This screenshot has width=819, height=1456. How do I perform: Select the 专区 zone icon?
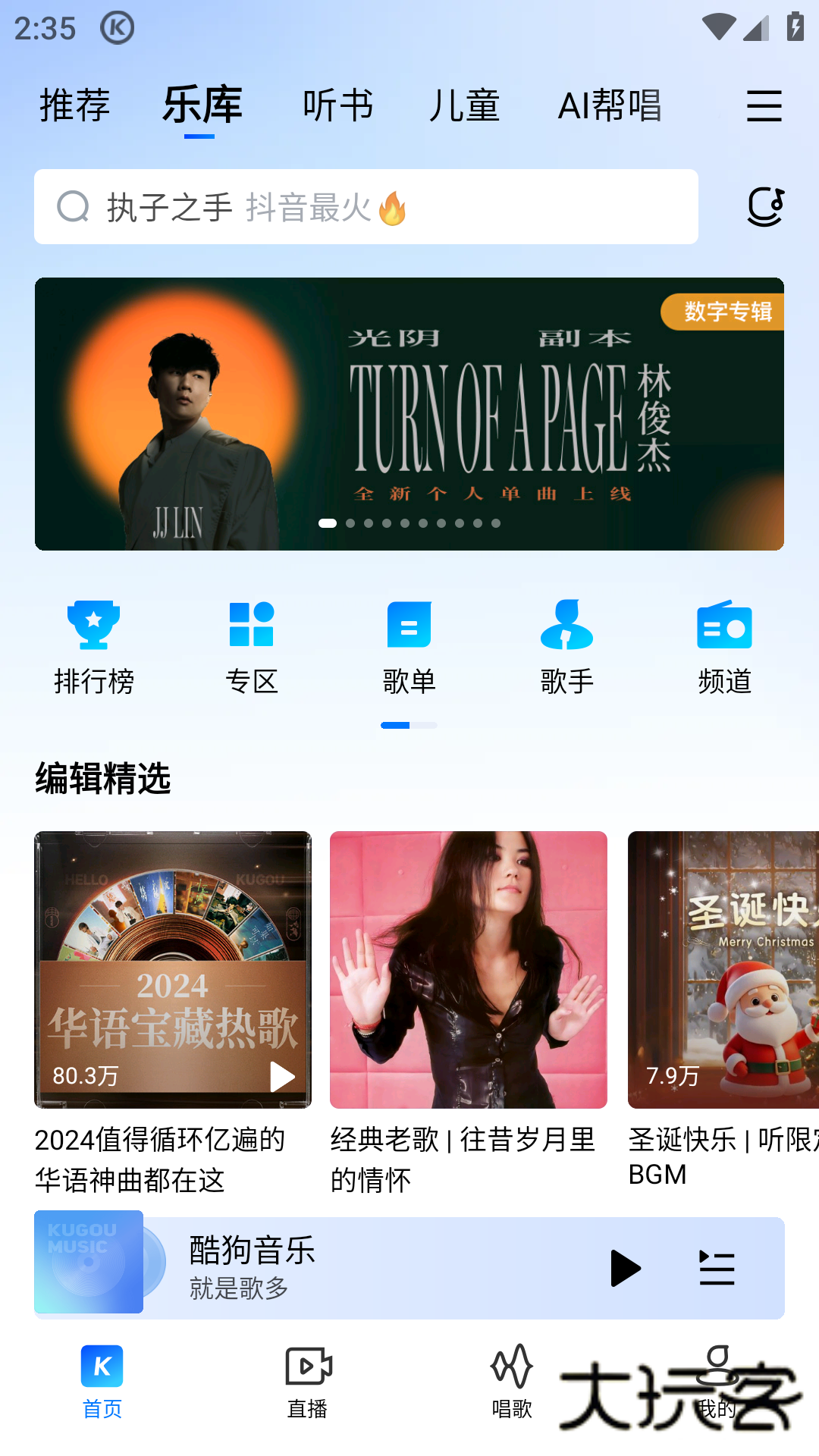(x=252, y=645)
